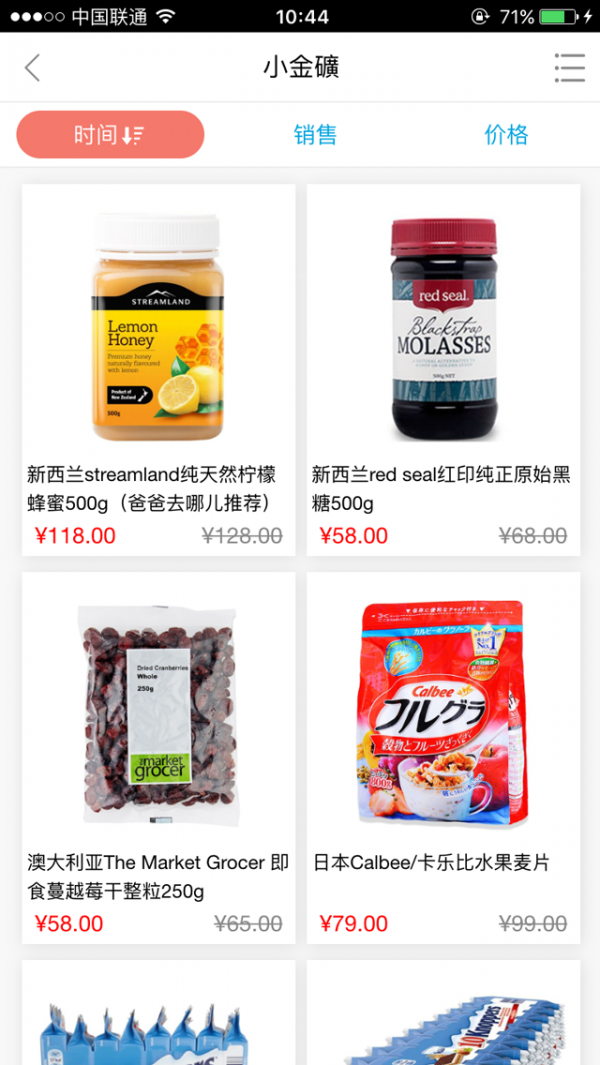This screenshot has width=600, height=1065.
Task: Switch to the 销售 sorting tab
Action: point(315,135)
